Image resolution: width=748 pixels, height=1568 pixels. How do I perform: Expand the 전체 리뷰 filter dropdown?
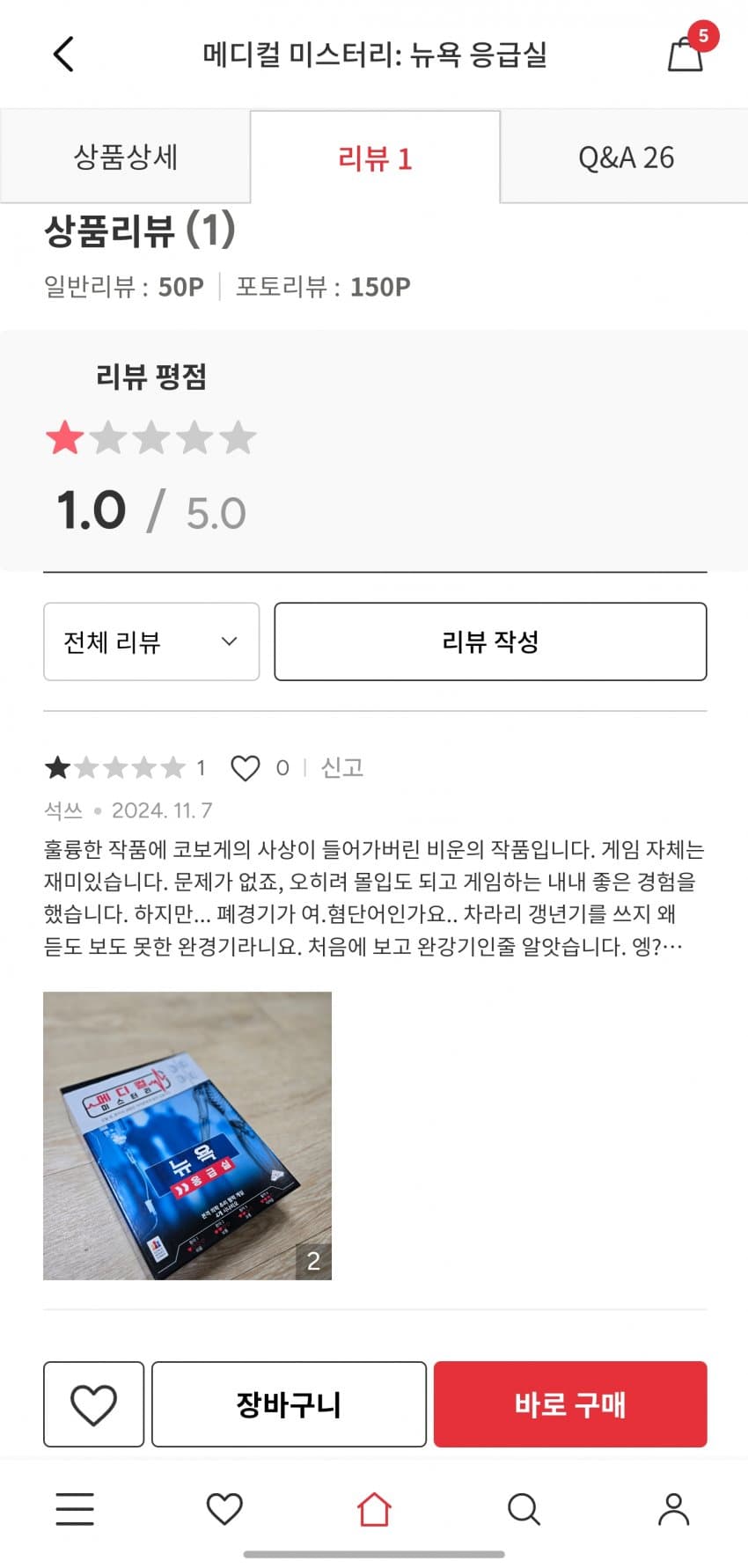click(x=151, y=641)
